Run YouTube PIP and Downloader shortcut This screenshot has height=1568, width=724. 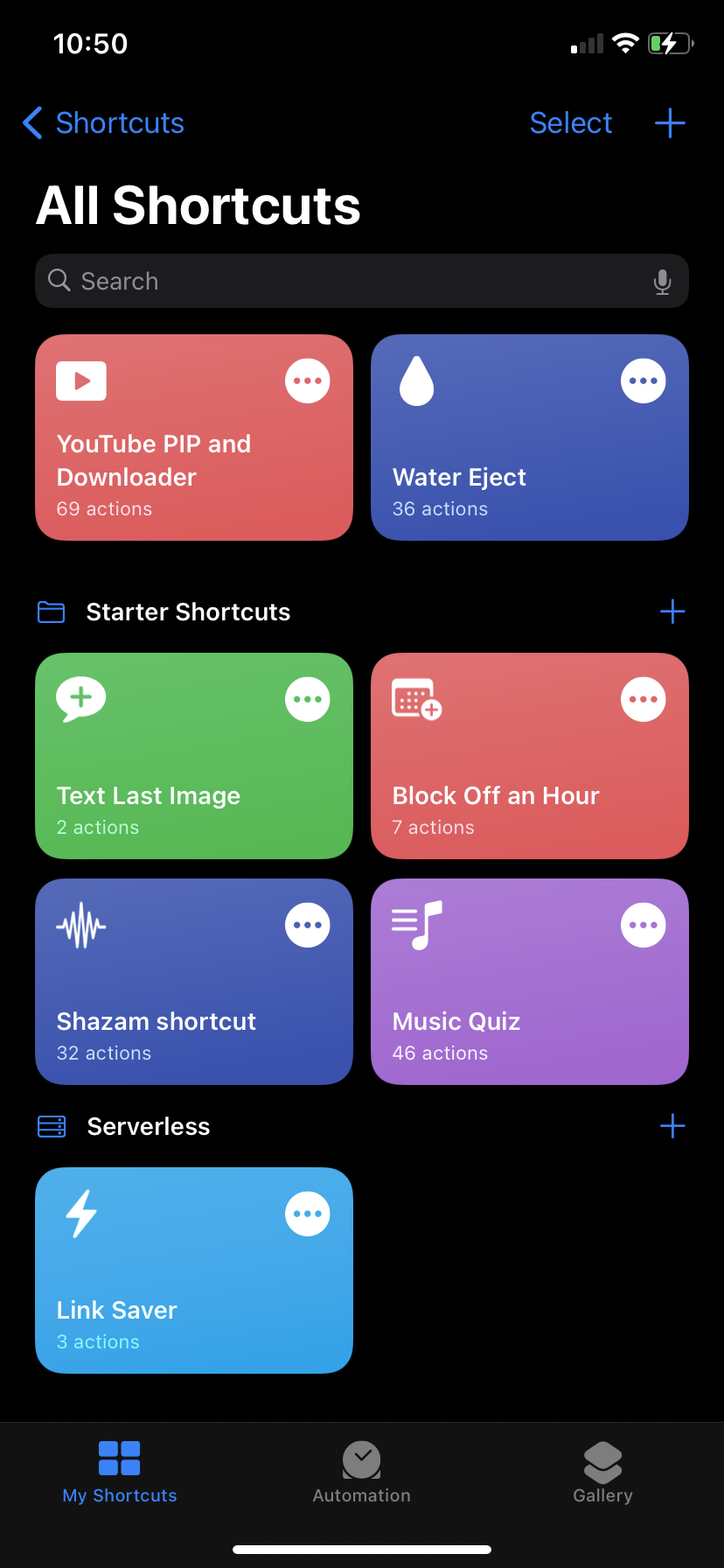pyautogui.click(x=175, y=464)
